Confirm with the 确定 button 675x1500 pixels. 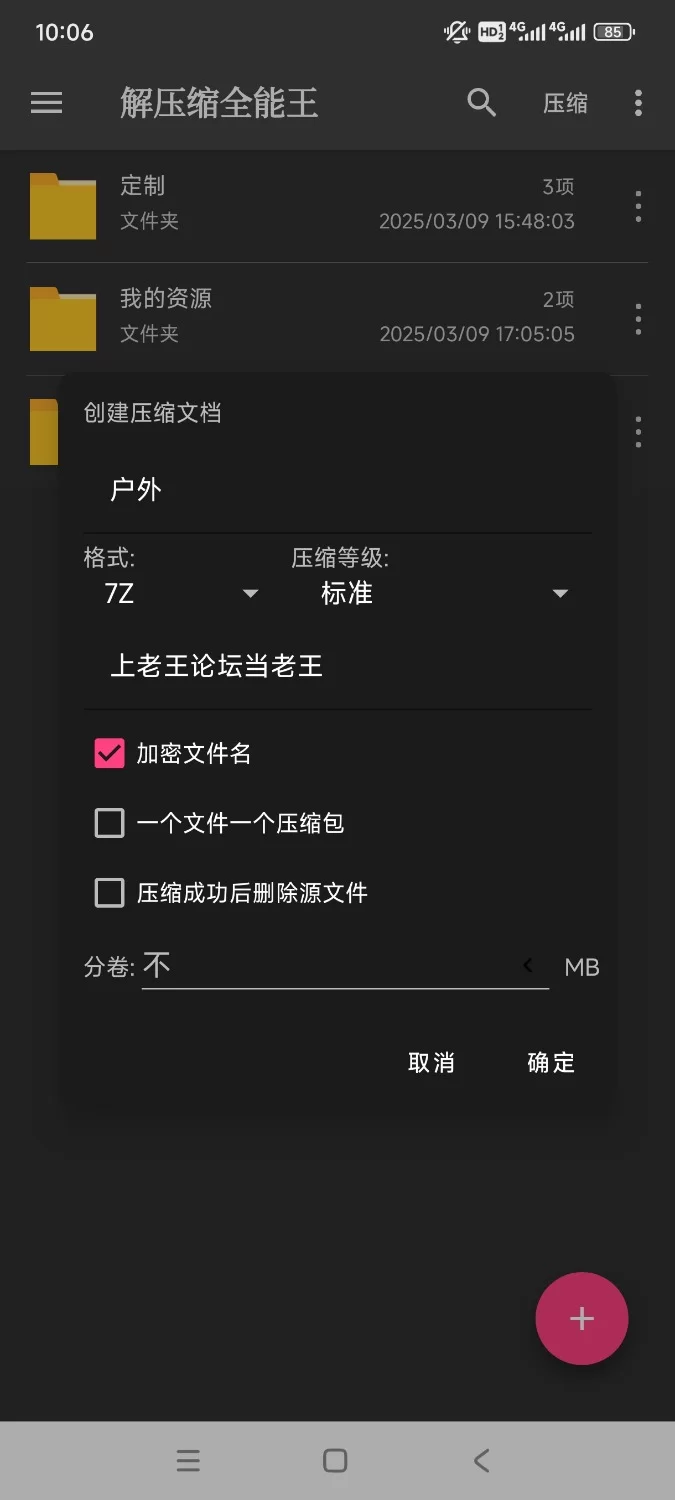(x=551, y=1062)
